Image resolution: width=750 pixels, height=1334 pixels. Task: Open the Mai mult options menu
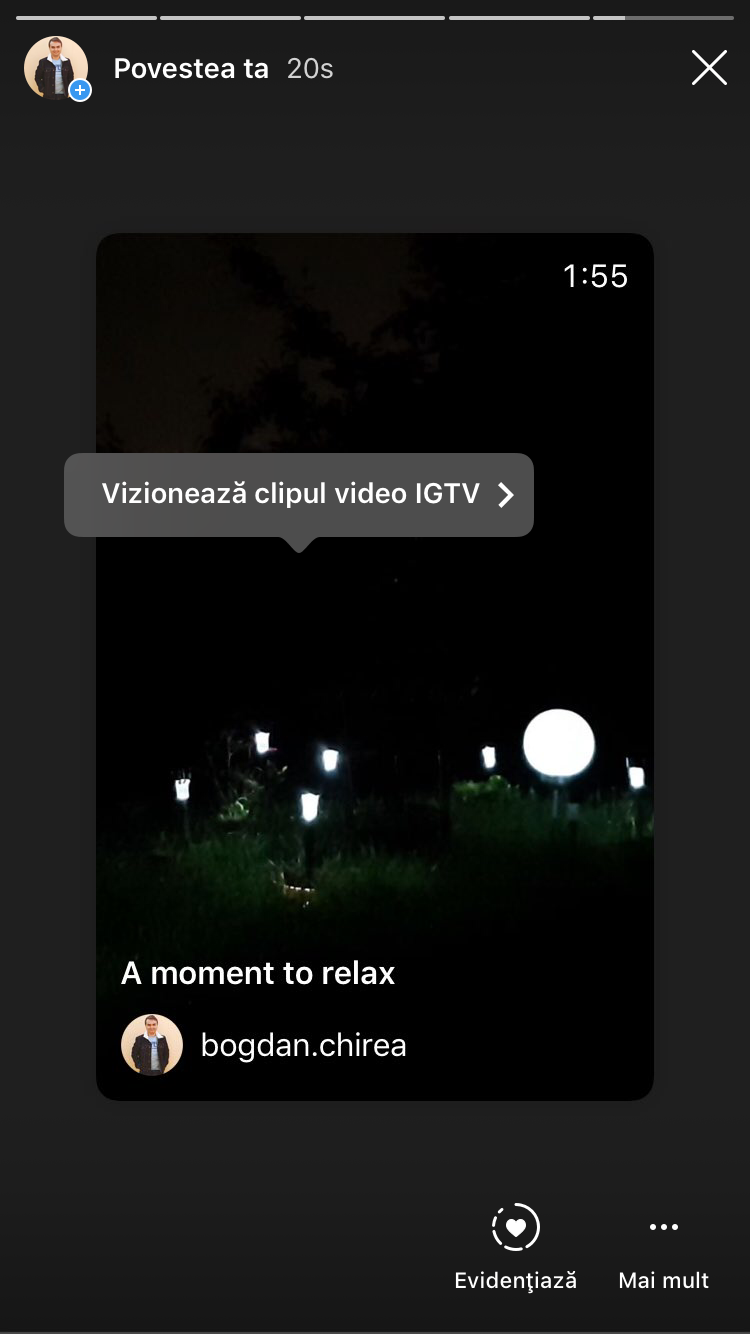[x=663, y=1246]
